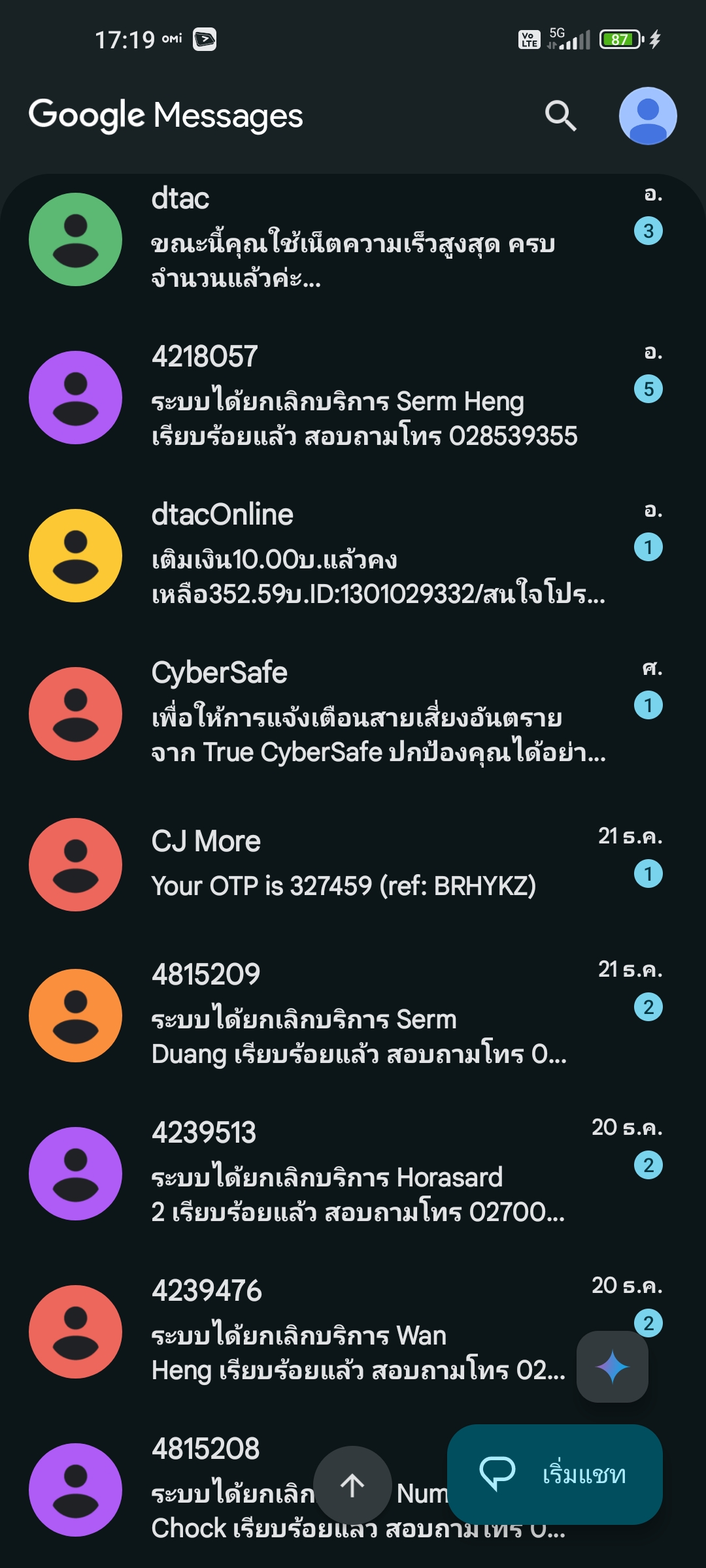Open the dtac conversation
The height and width of the screenshot is (1568, 706).
(x=353, y=239)
